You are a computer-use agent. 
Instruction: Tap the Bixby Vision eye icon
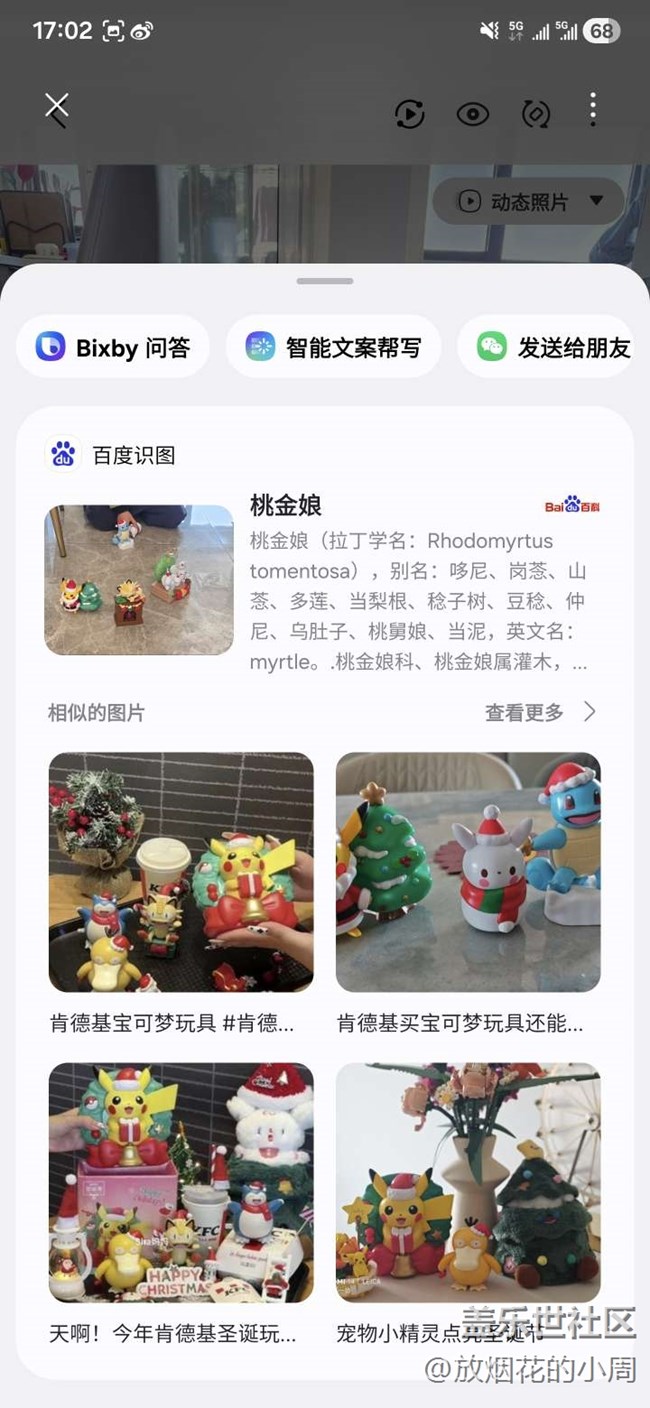pyautogui.click(x=472, y=114)
